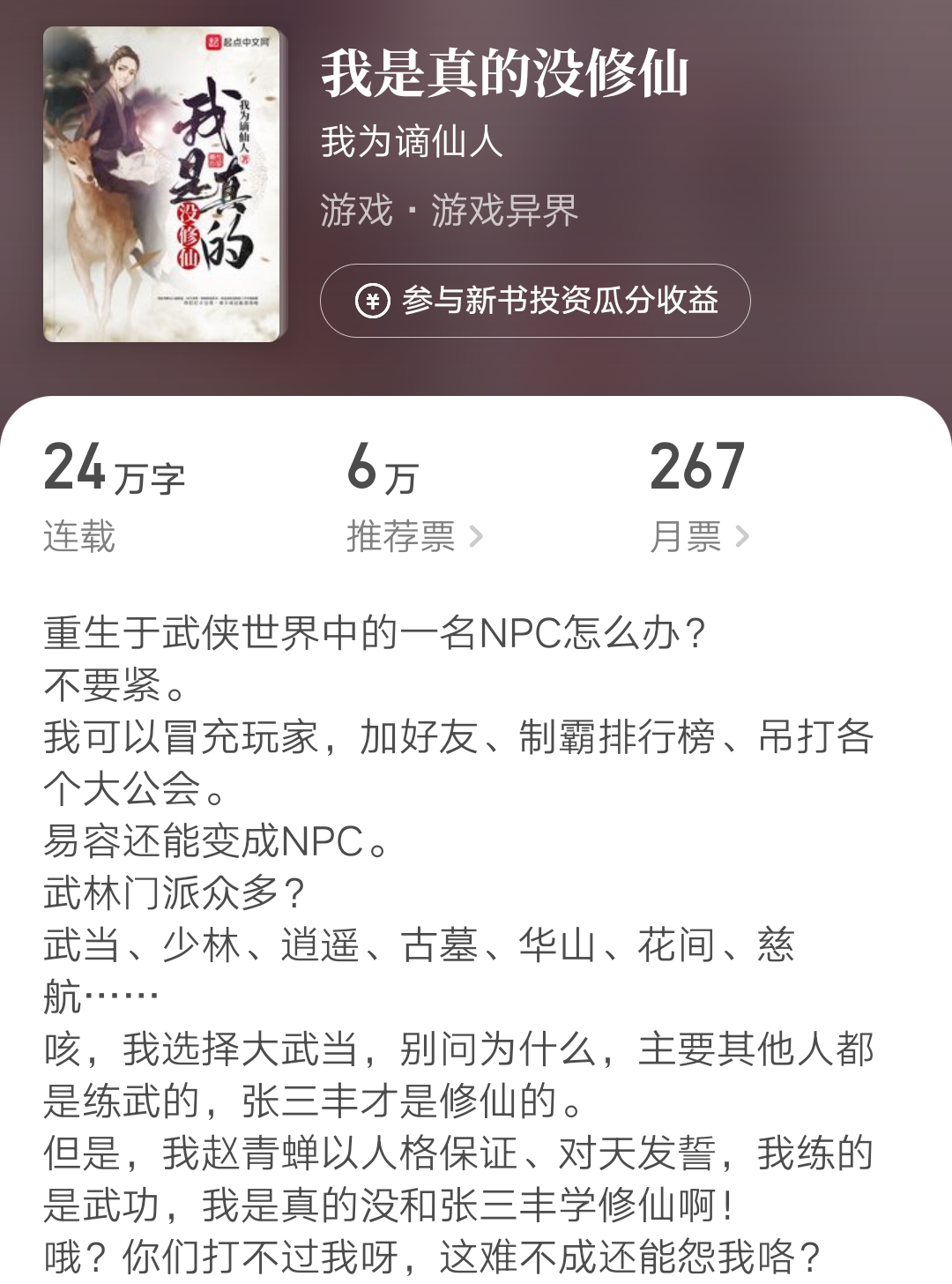The image size is (952, 1284).
Task: Tap the ¥ coin icon in the investment button
Action: [x=374, y=301]
